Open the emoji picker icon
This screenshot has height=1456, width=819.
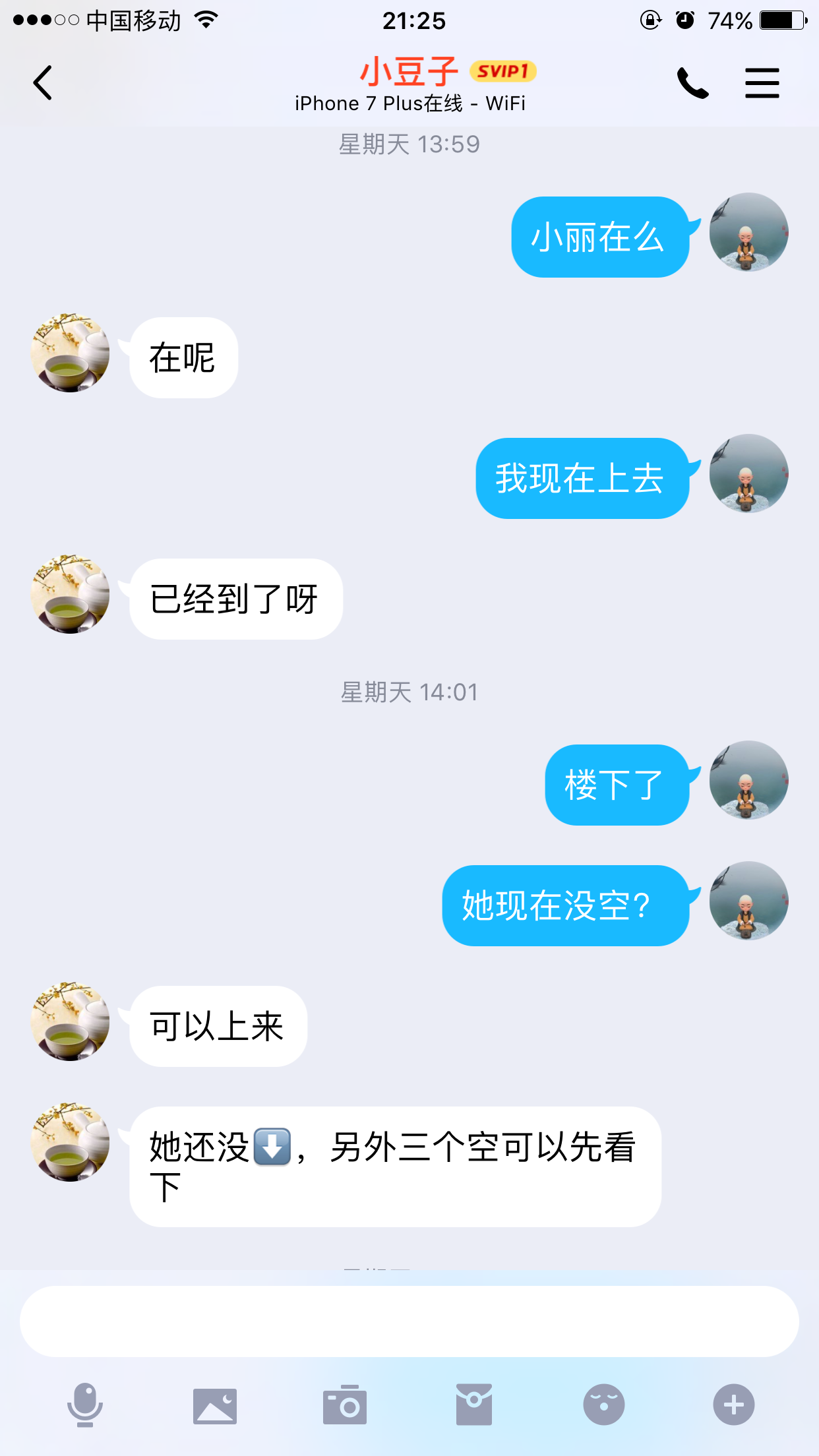(x=603, y=1405)
